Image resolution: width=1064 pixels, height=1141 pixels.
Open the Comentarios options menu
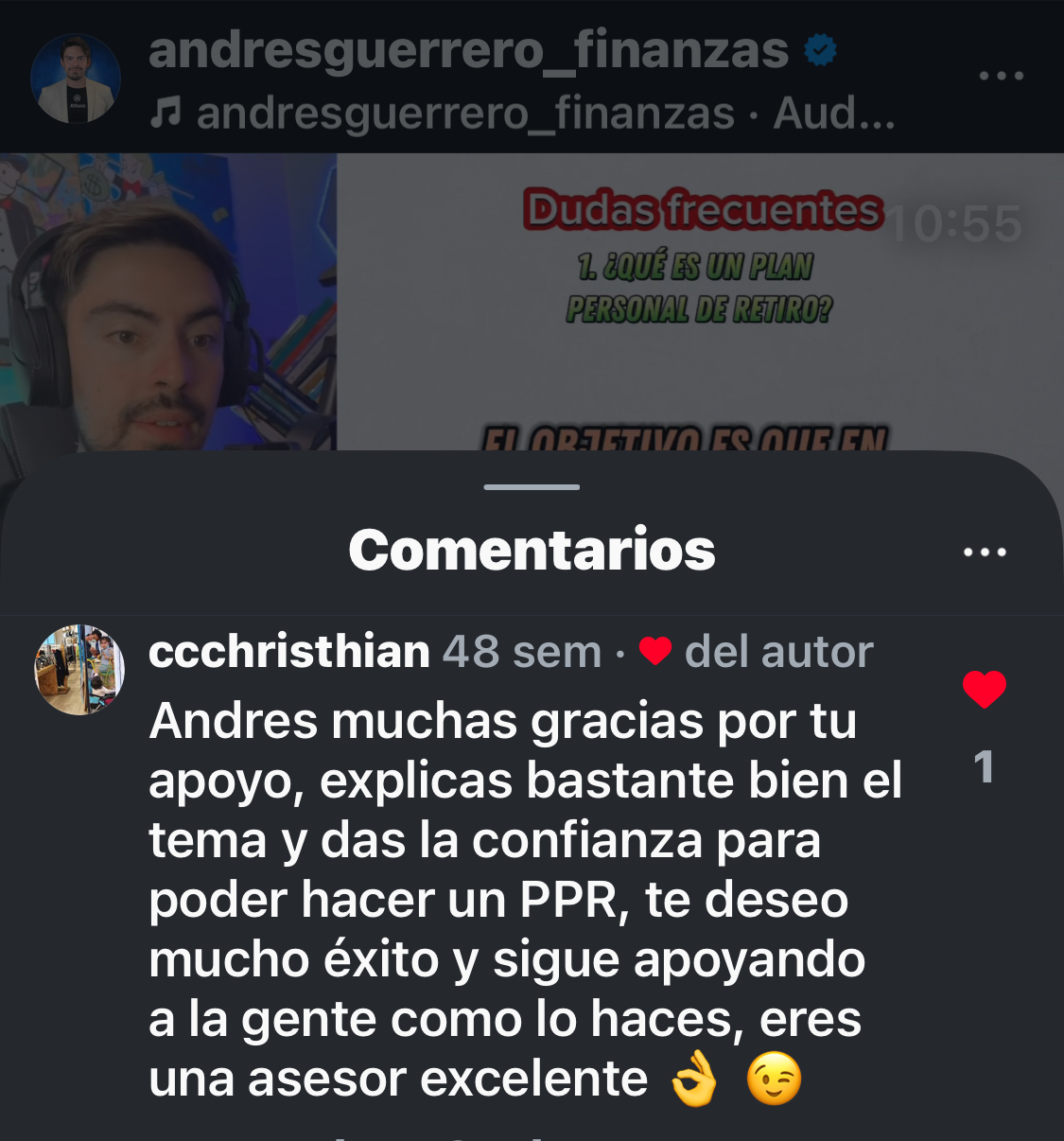[x=985, y=552]
